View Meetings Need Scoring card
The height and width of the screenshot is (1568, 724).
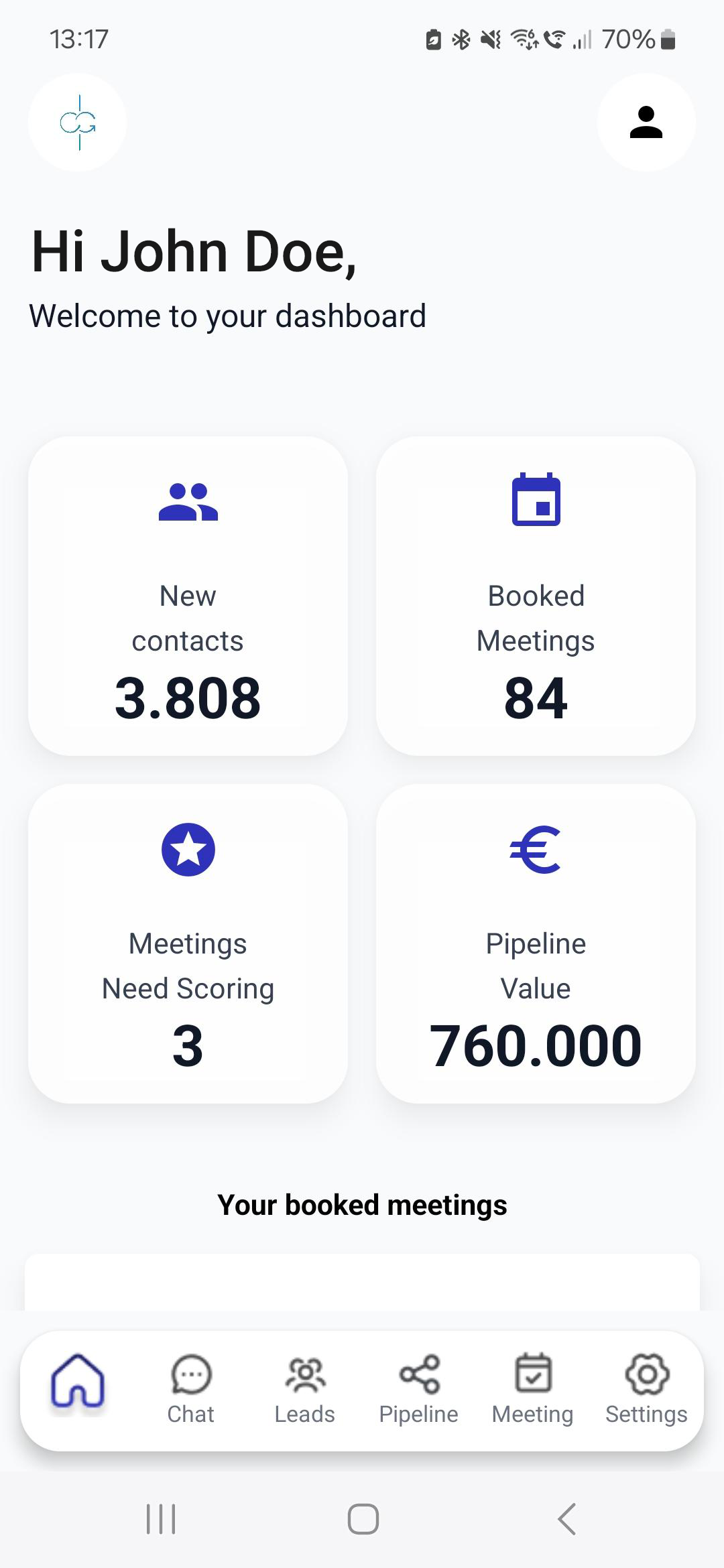[188, 943]
